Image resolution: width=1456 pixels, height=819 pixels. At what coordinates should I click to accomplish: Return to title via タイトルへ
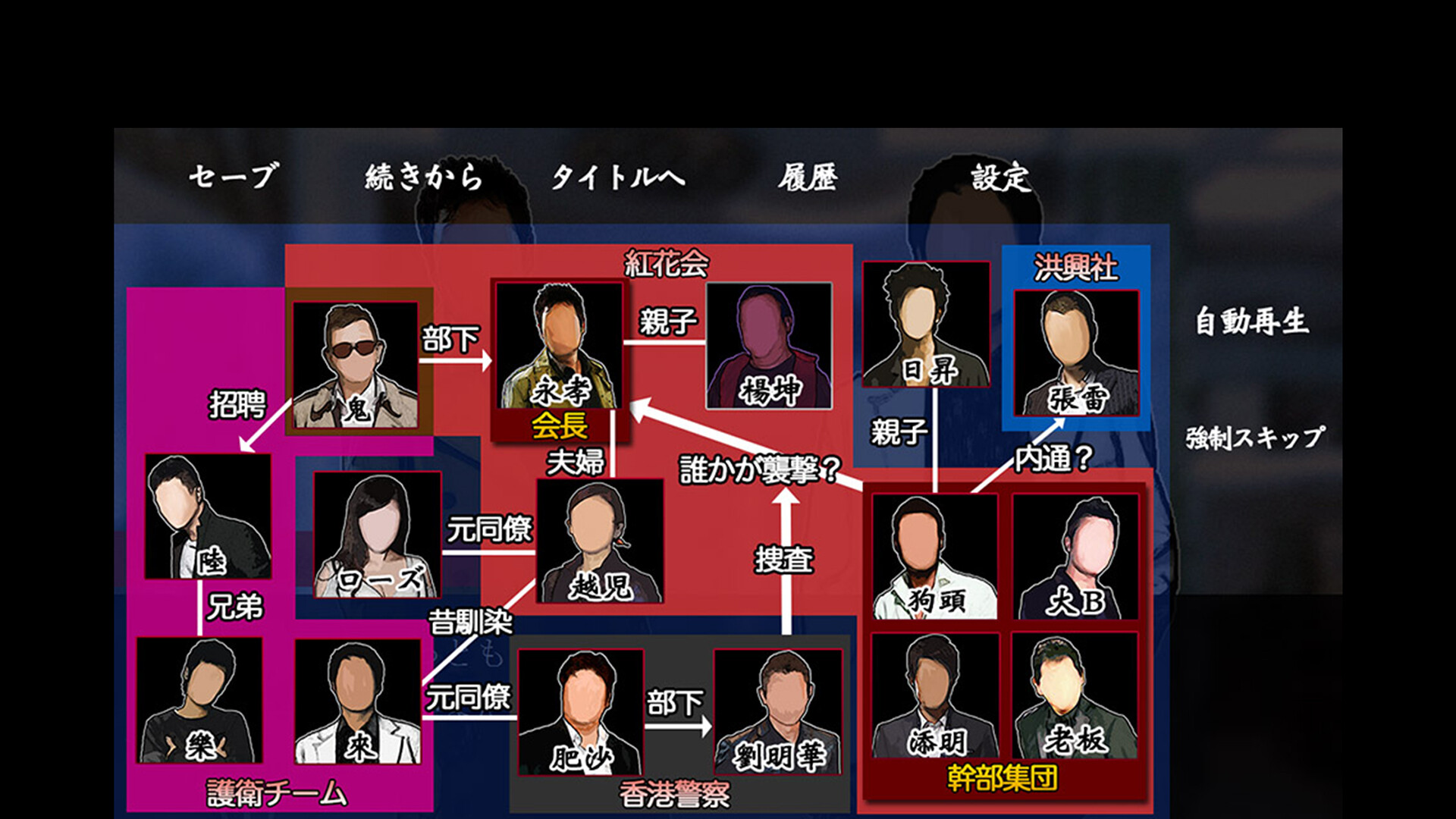point(617,177)
